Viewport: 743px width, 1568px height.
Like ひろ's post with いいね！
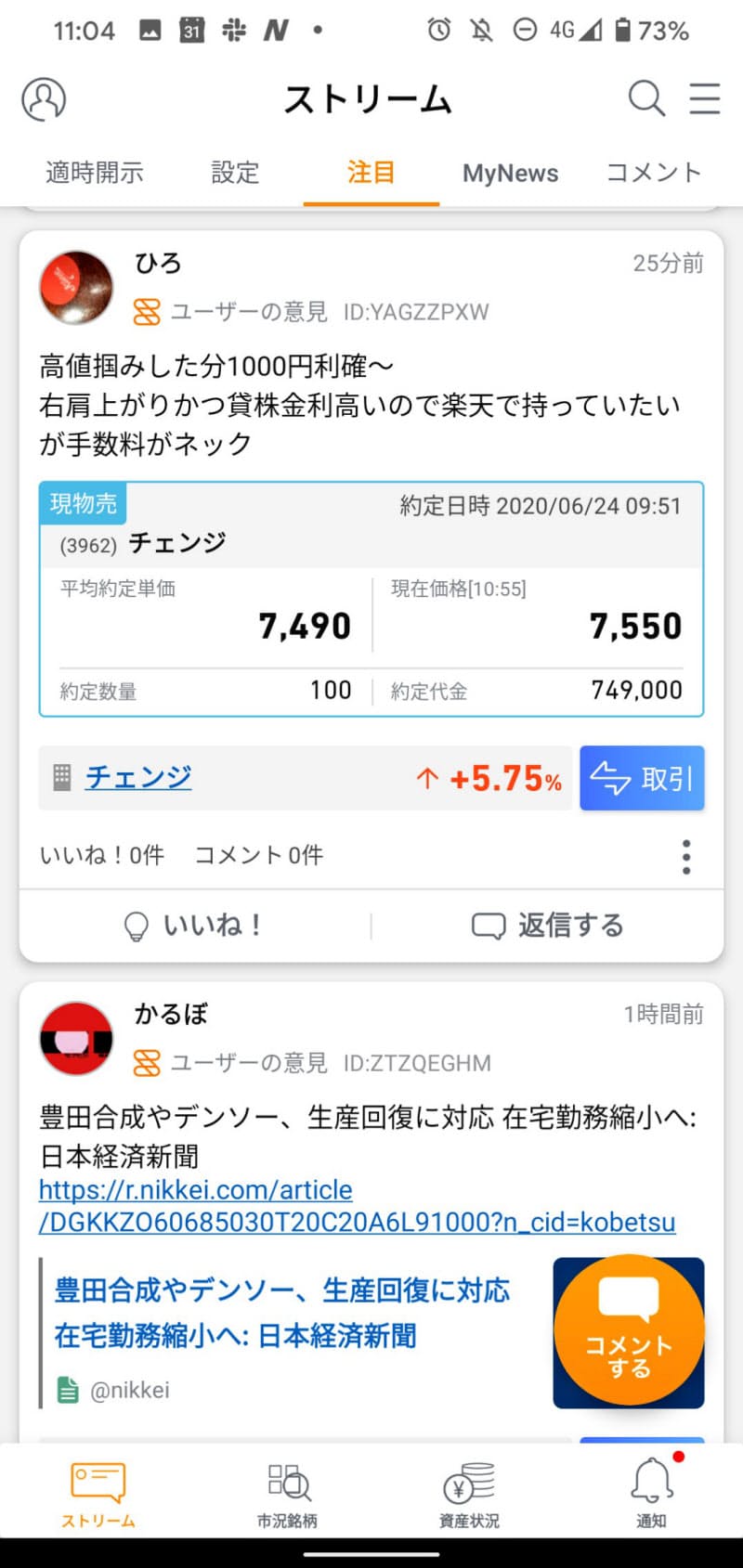click(x=194, y=926)
